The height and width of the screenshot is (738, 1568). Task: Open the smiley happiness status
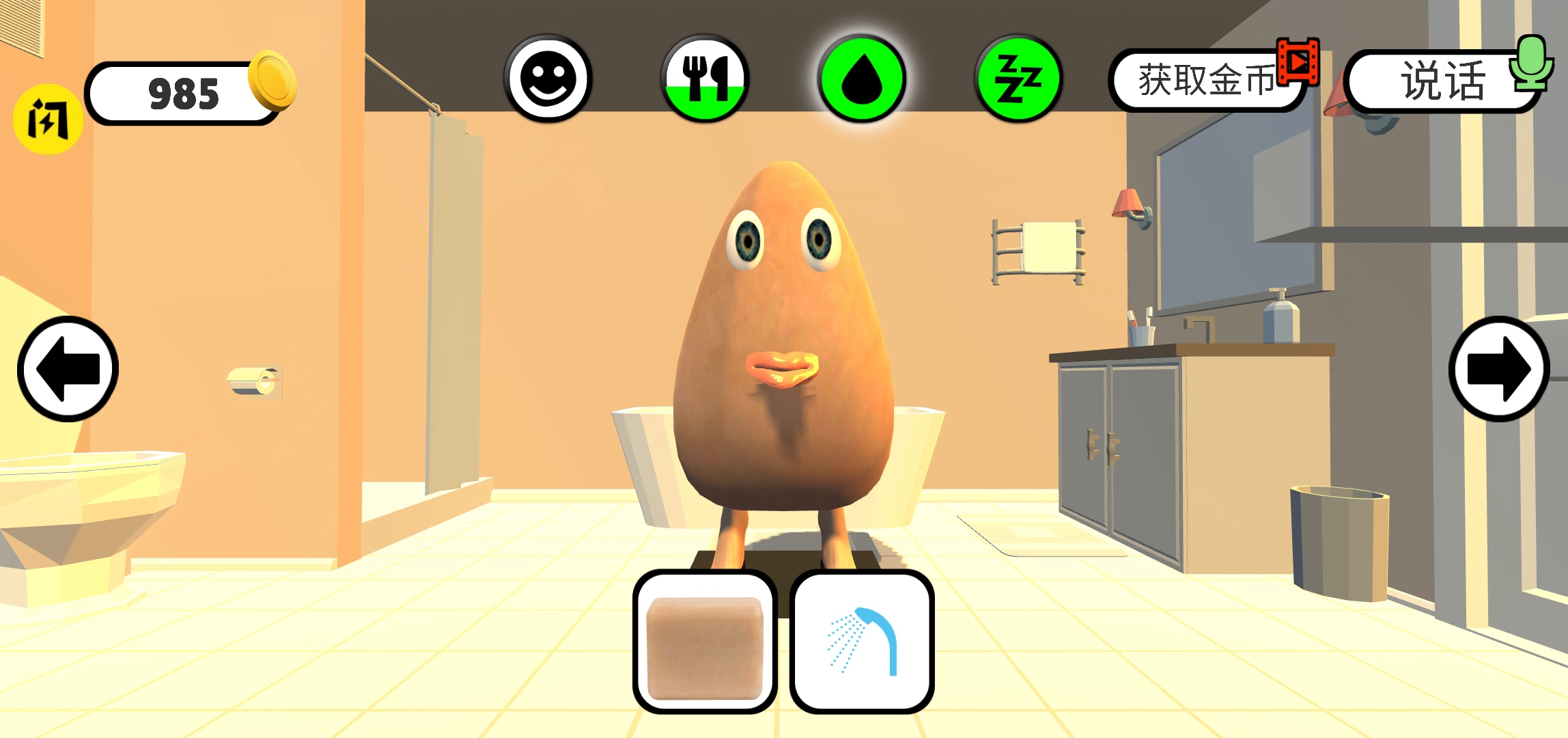pos(548,79)
